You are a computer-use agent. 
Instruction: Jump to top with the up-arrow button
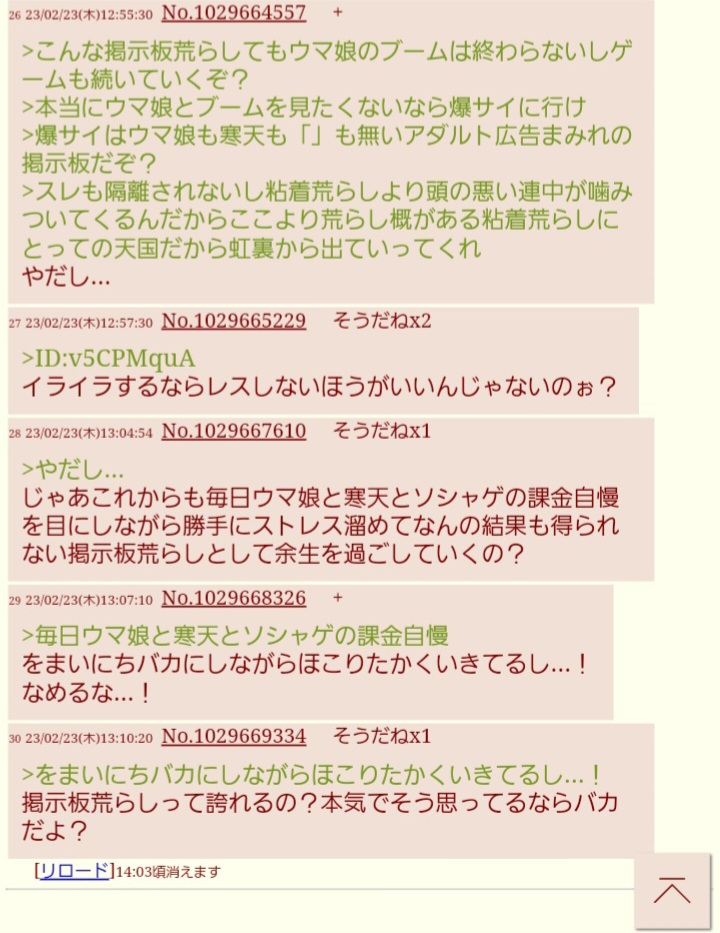[x=671, y=890]
